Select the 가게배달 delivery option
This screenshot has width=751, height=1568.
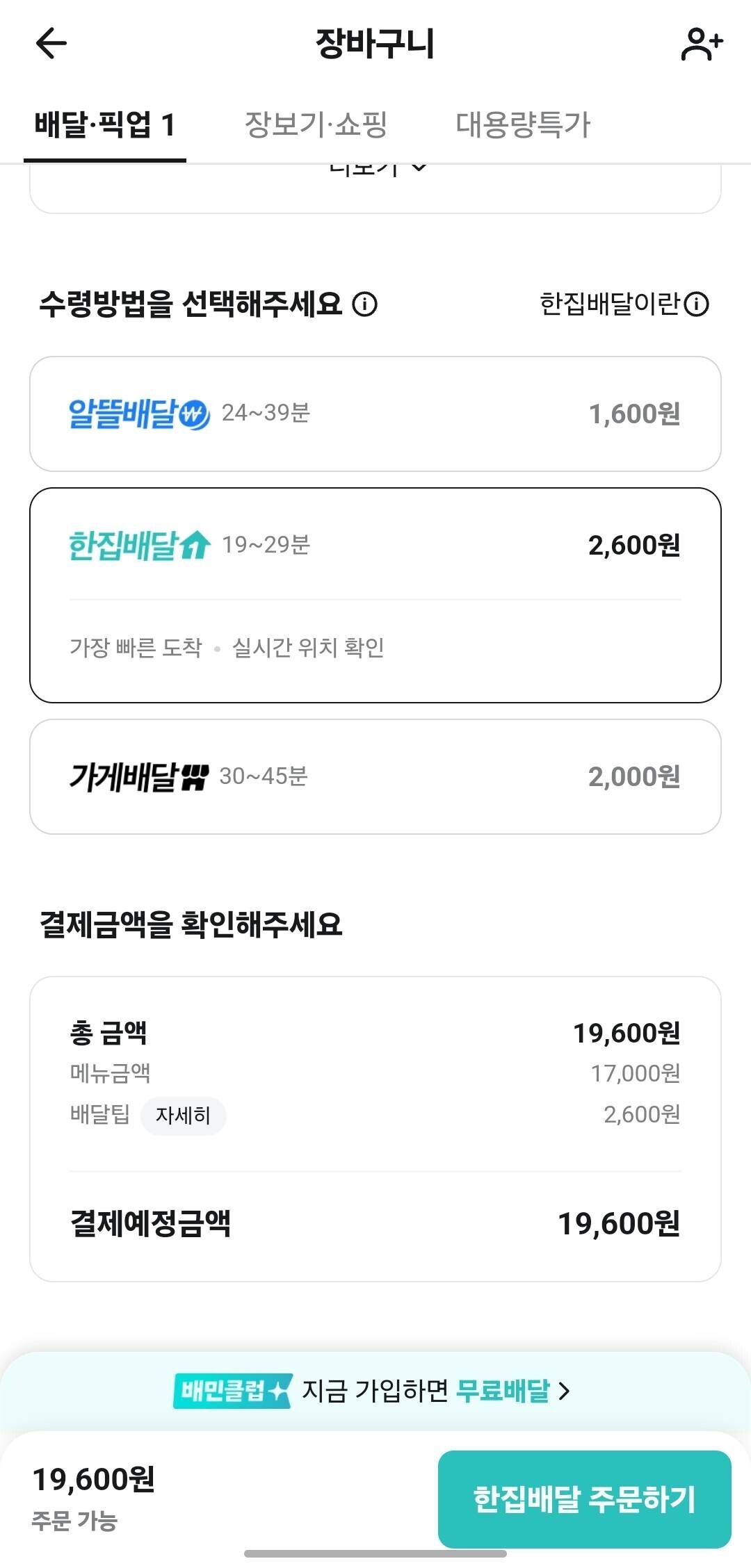[x=375, y=776]
